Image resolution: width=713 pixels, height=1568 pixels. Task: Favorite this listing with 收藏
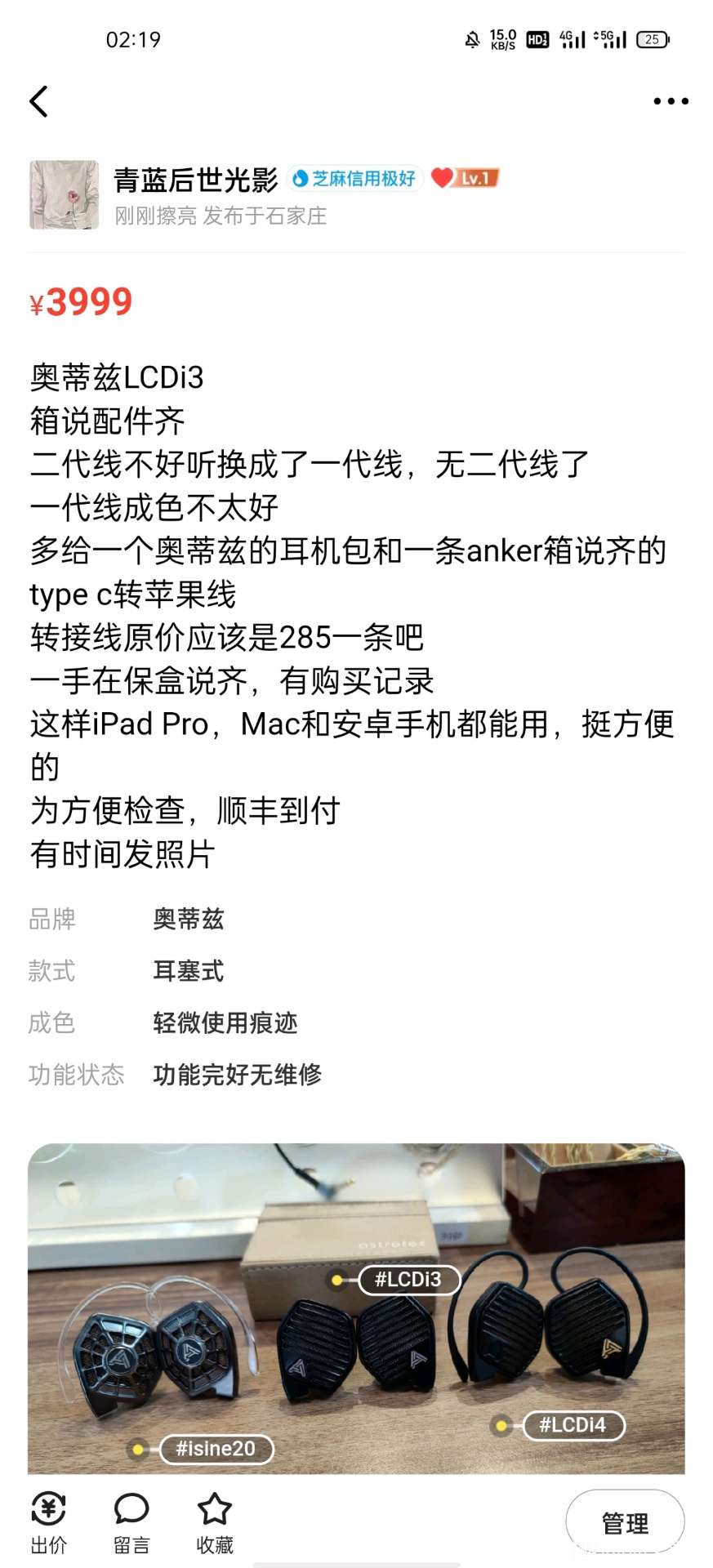[215, 1523]
